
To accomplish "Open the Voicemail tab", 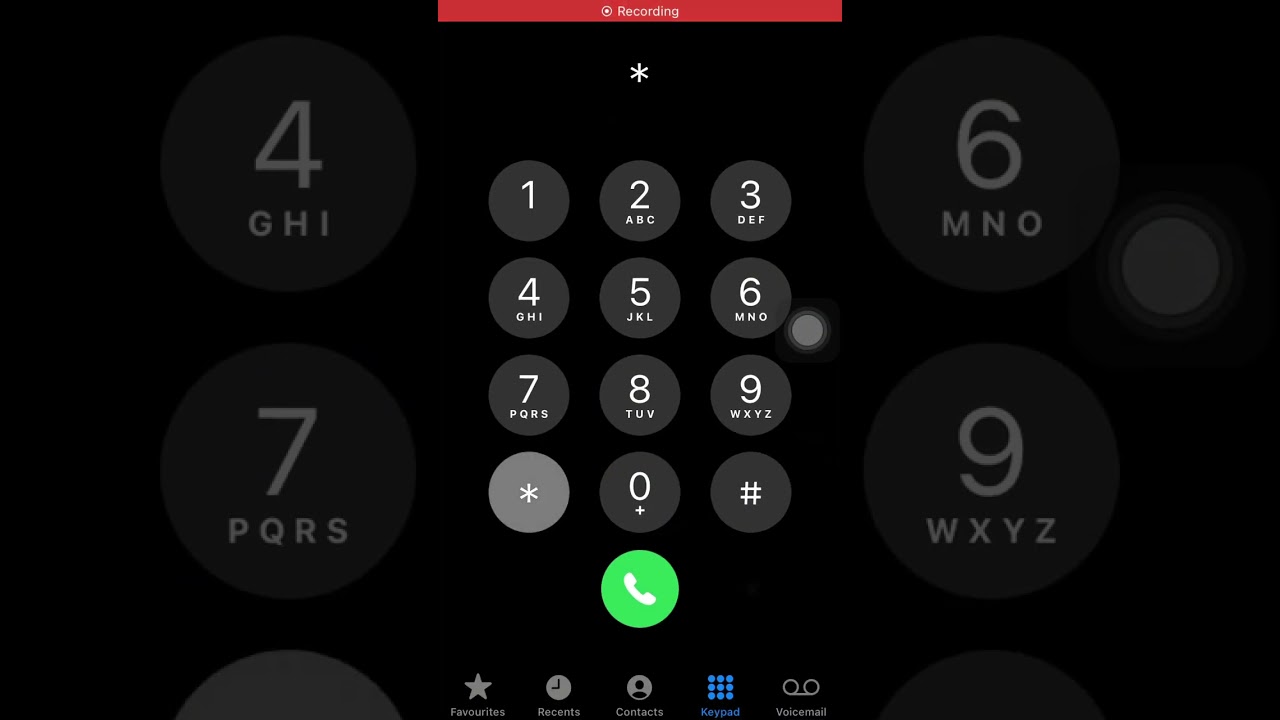I will (801, 695).
